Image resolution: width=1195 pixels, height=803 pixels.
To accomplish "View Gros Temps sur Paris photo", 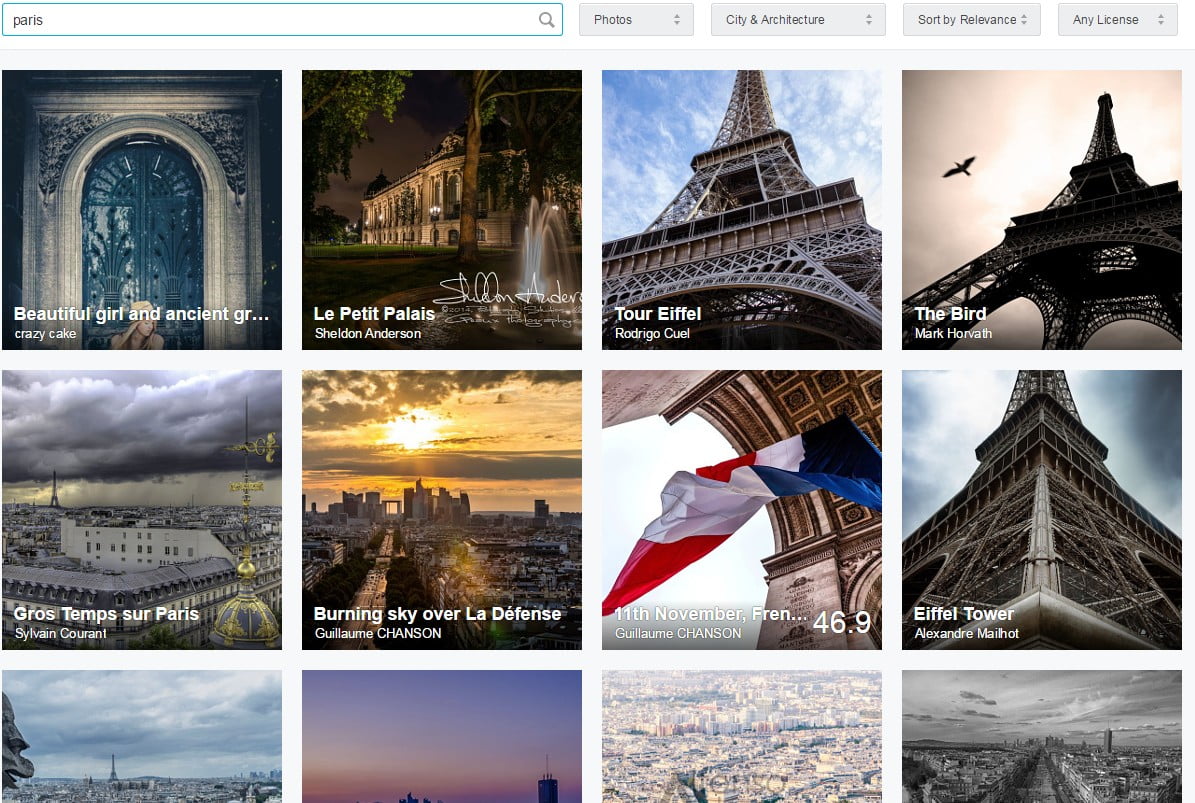I will coord(142,510).
